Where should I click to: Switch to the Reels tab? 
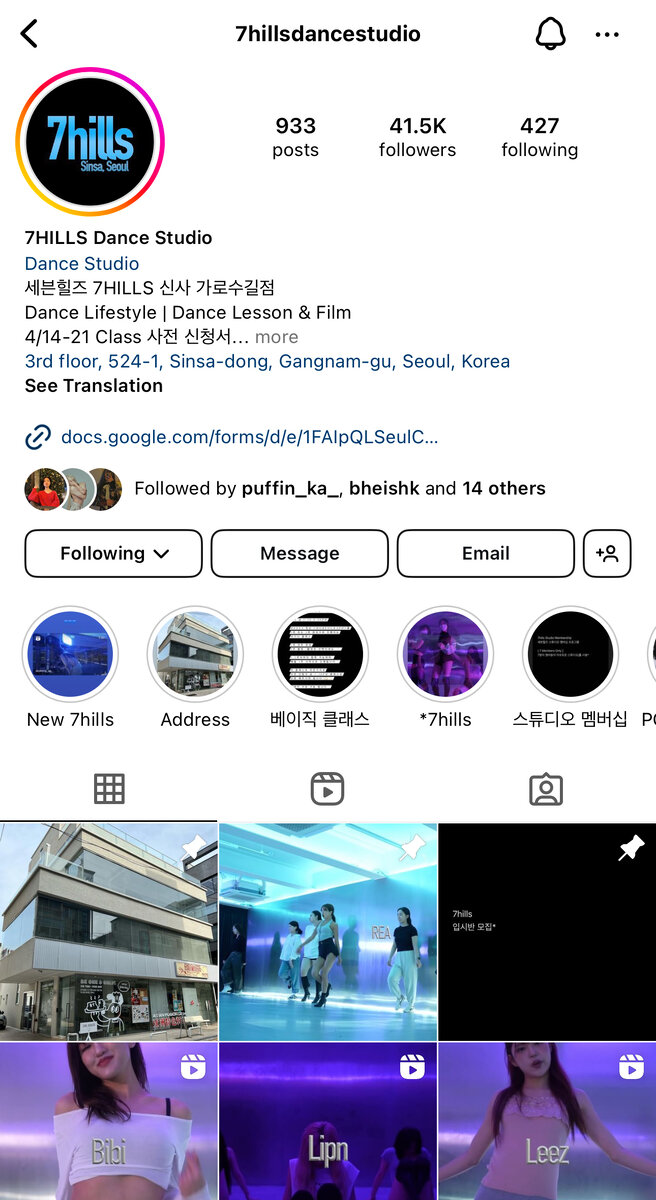(327, 789)
